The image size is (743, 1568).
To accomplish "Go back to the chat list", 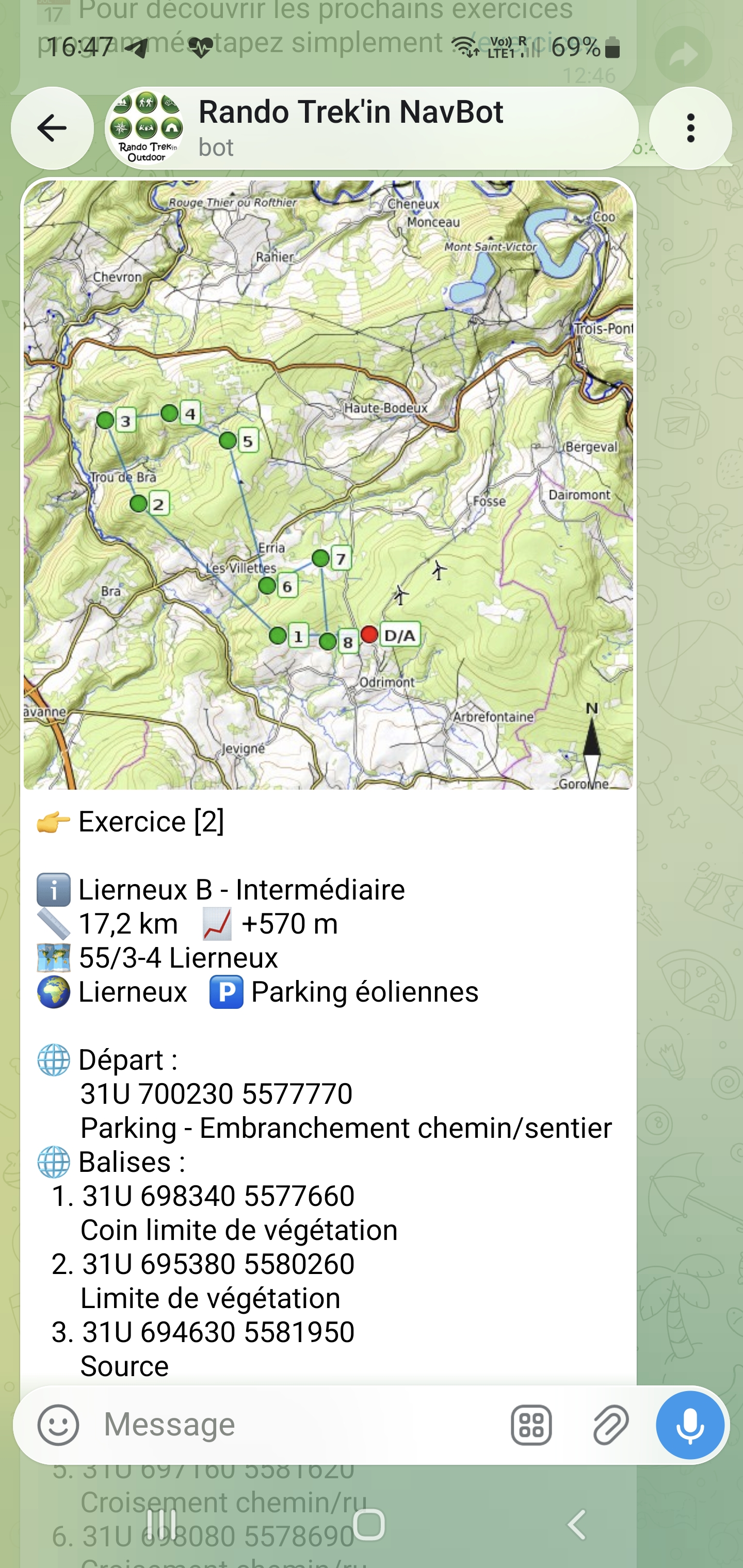I will (53, 128).
